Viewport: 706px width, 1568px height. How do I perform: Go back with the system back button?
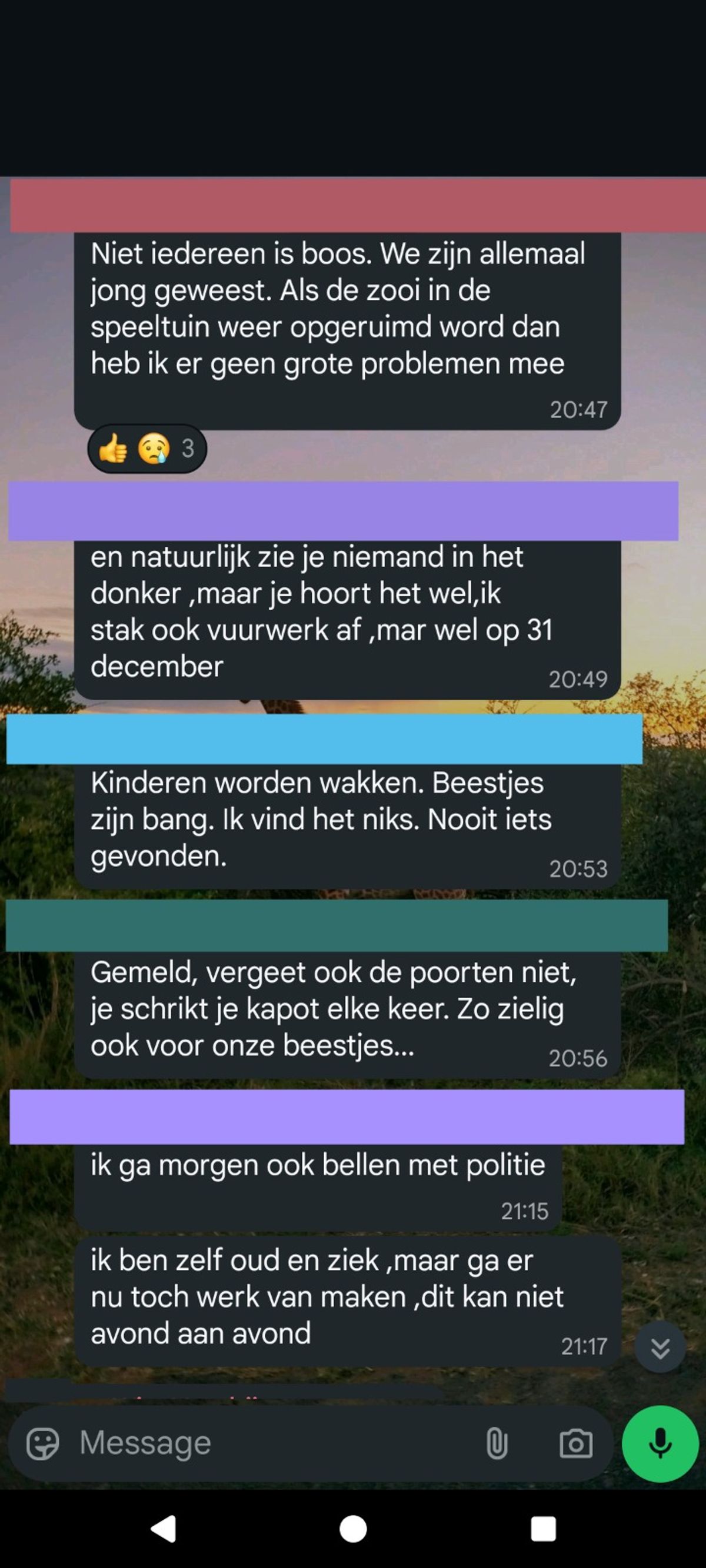click(164, 1529)
